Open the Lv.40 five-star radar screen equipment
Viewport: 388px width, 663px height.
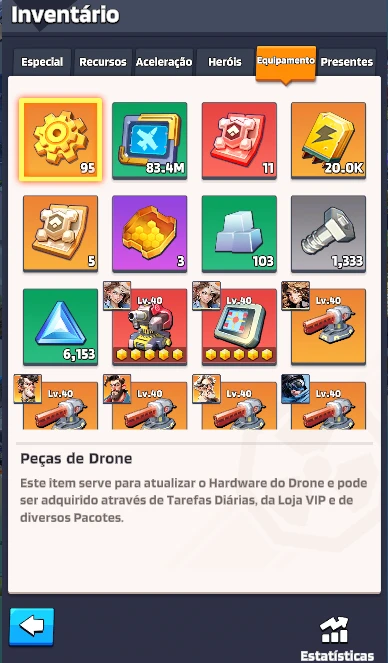tap(239, 327)
